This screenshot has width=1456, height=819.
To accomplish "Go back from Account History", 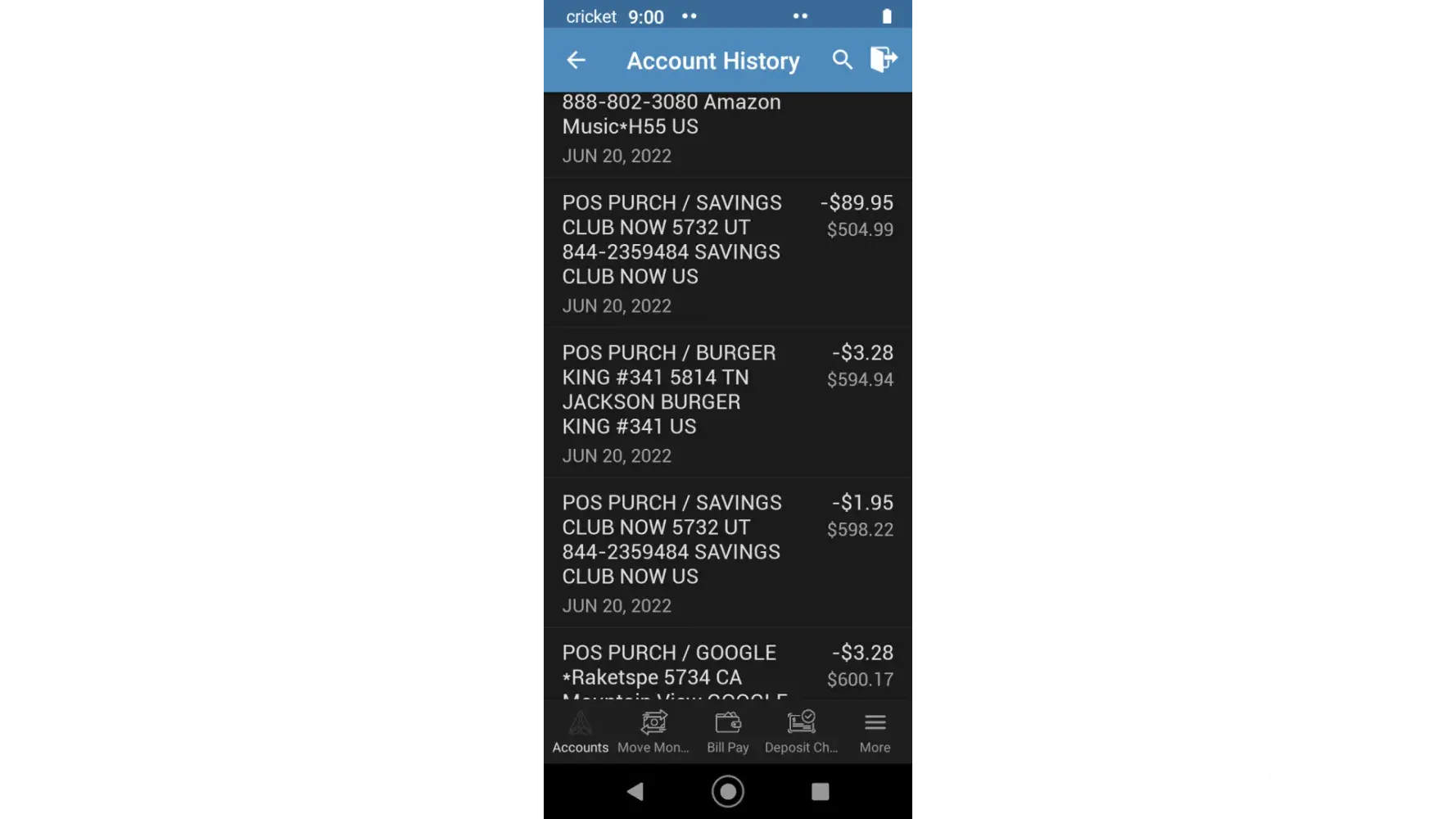I will coord(577,60).
